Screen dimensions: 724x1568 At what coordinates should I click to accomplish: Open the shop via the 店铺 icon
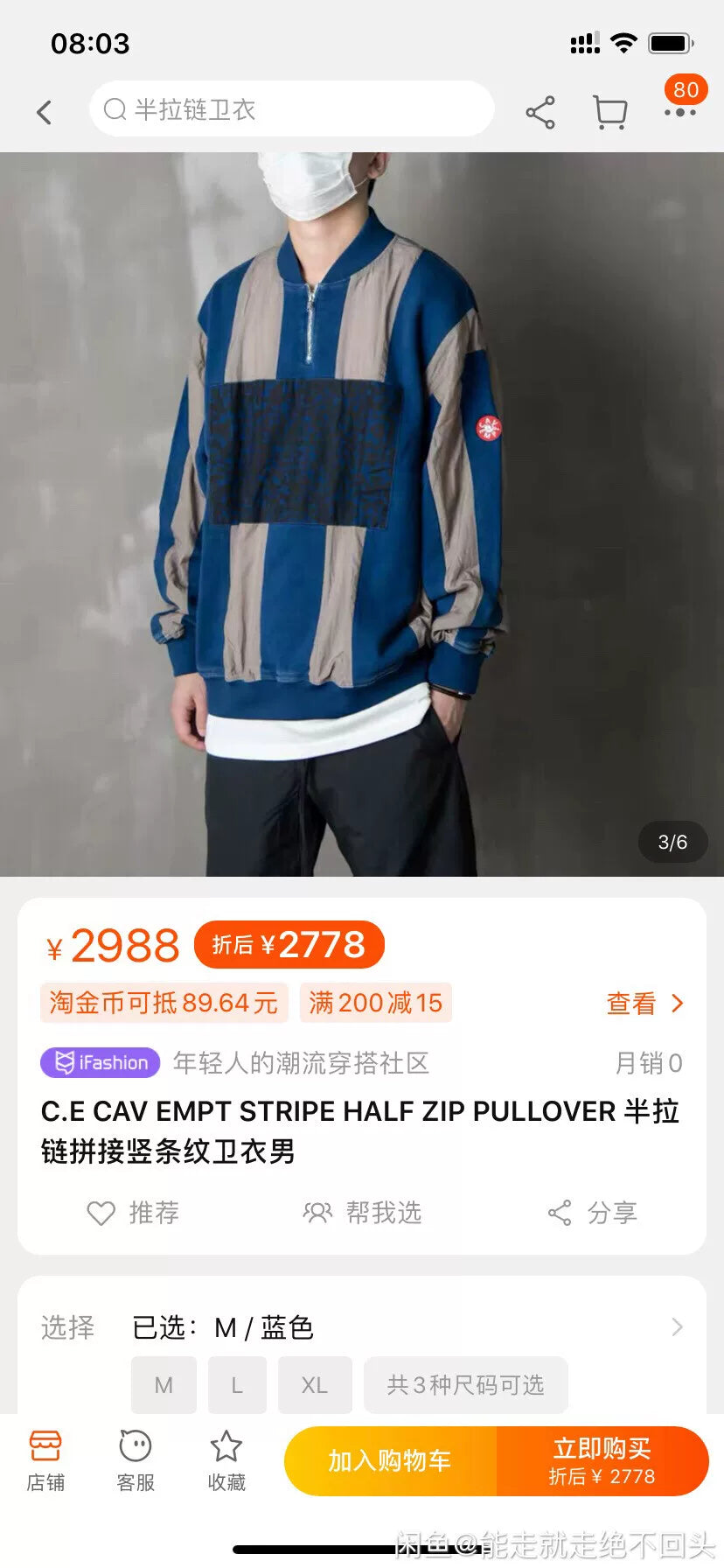click(x=45, y=1457)
